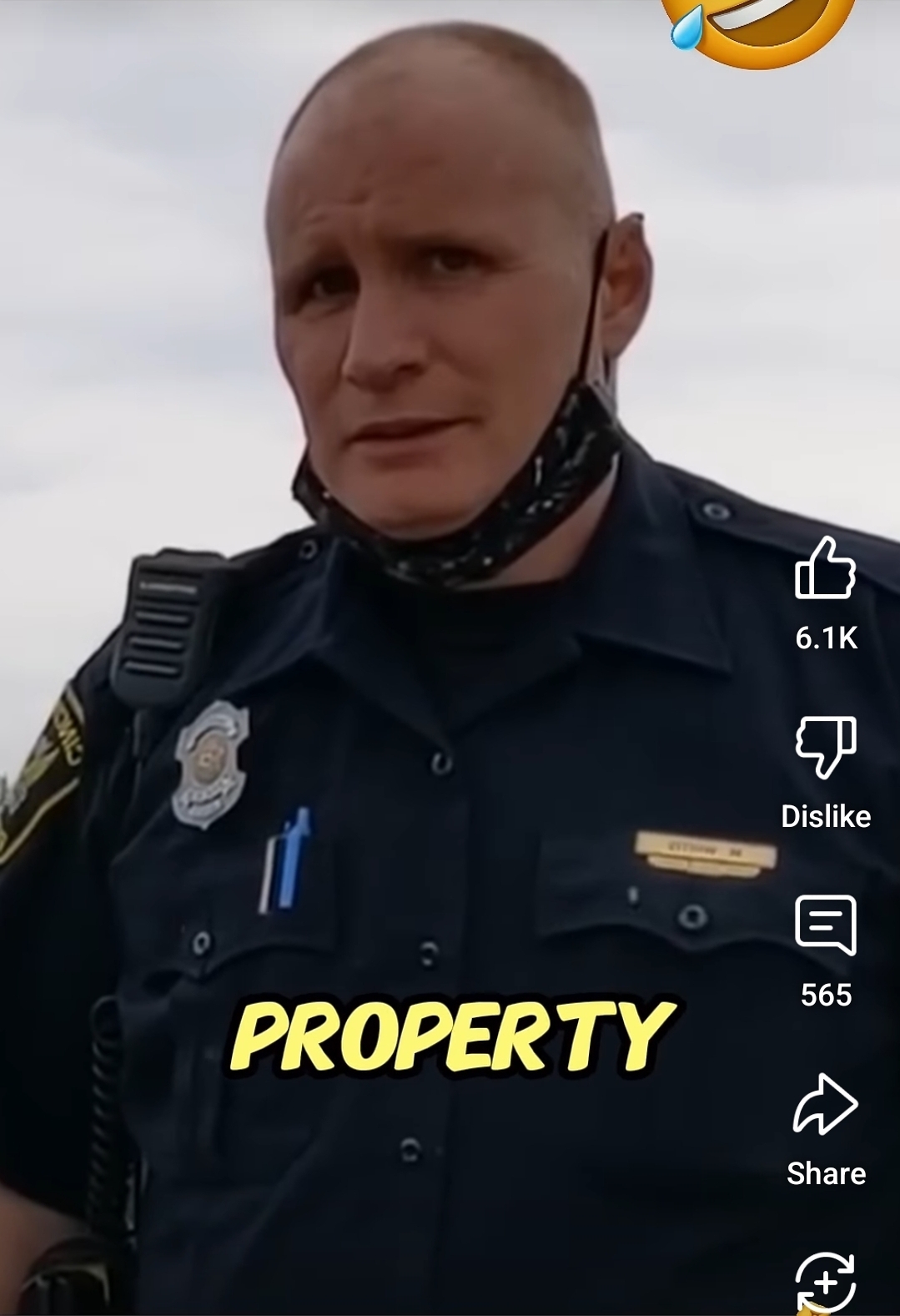The width and height of the screenshot is (900, 1316).
Task: Dislike this Short video
Action: click(825, 747)
